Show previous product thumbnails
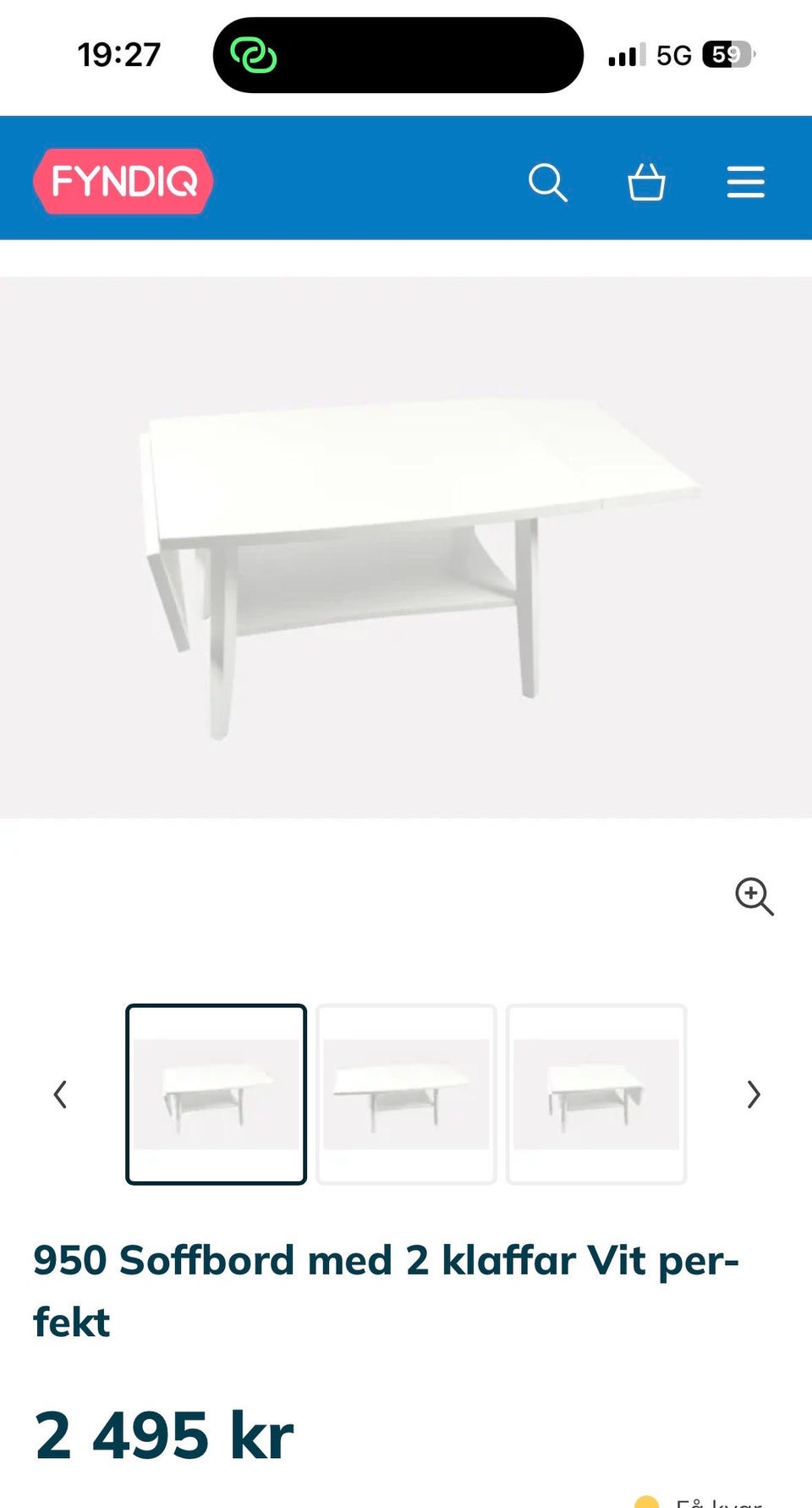Screen dimensions: 812x1508 pos(60,1094)
